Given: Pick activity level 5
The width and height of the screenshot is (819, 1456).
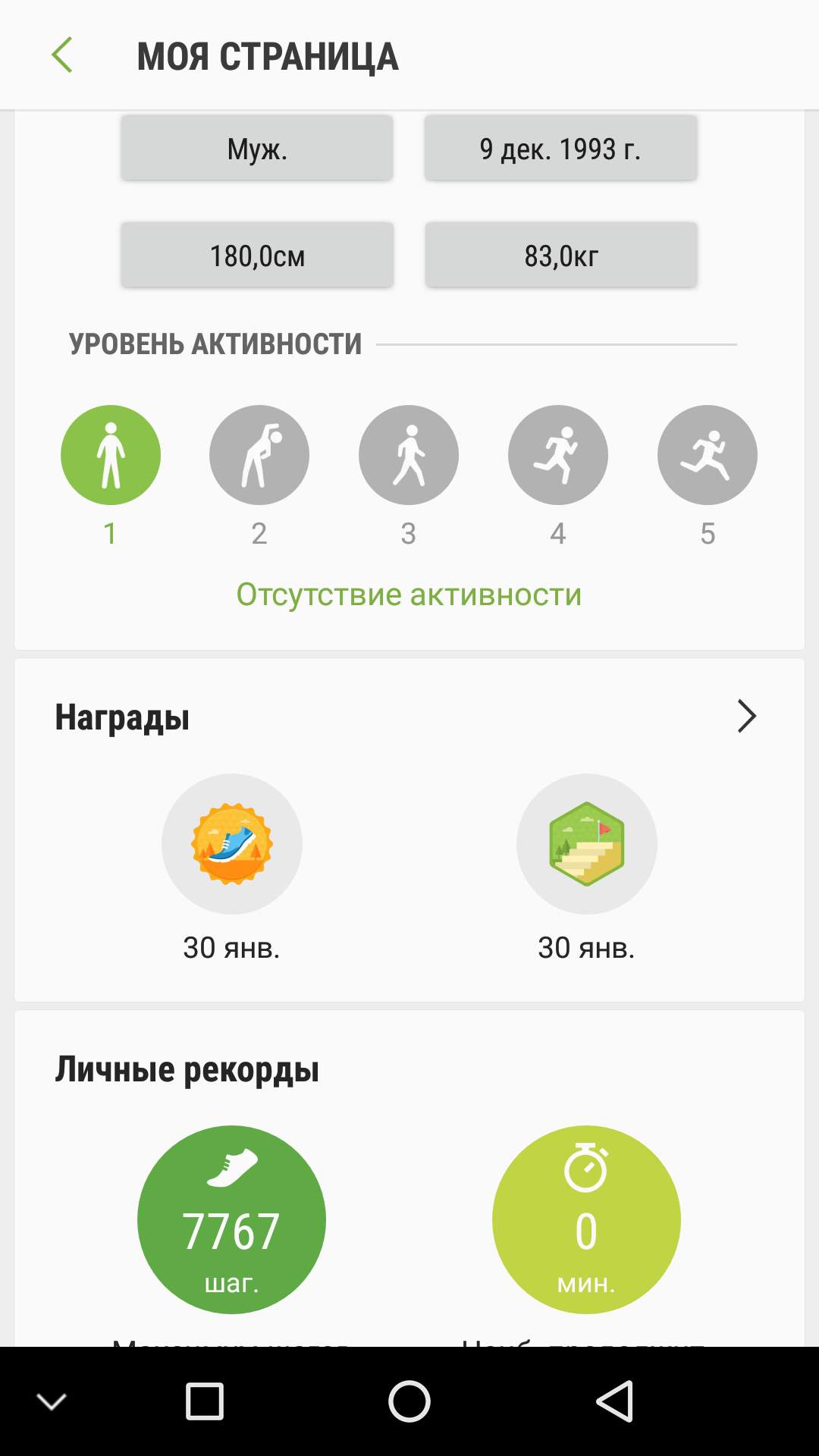Looking at the screenshot, I should (708, 455).
